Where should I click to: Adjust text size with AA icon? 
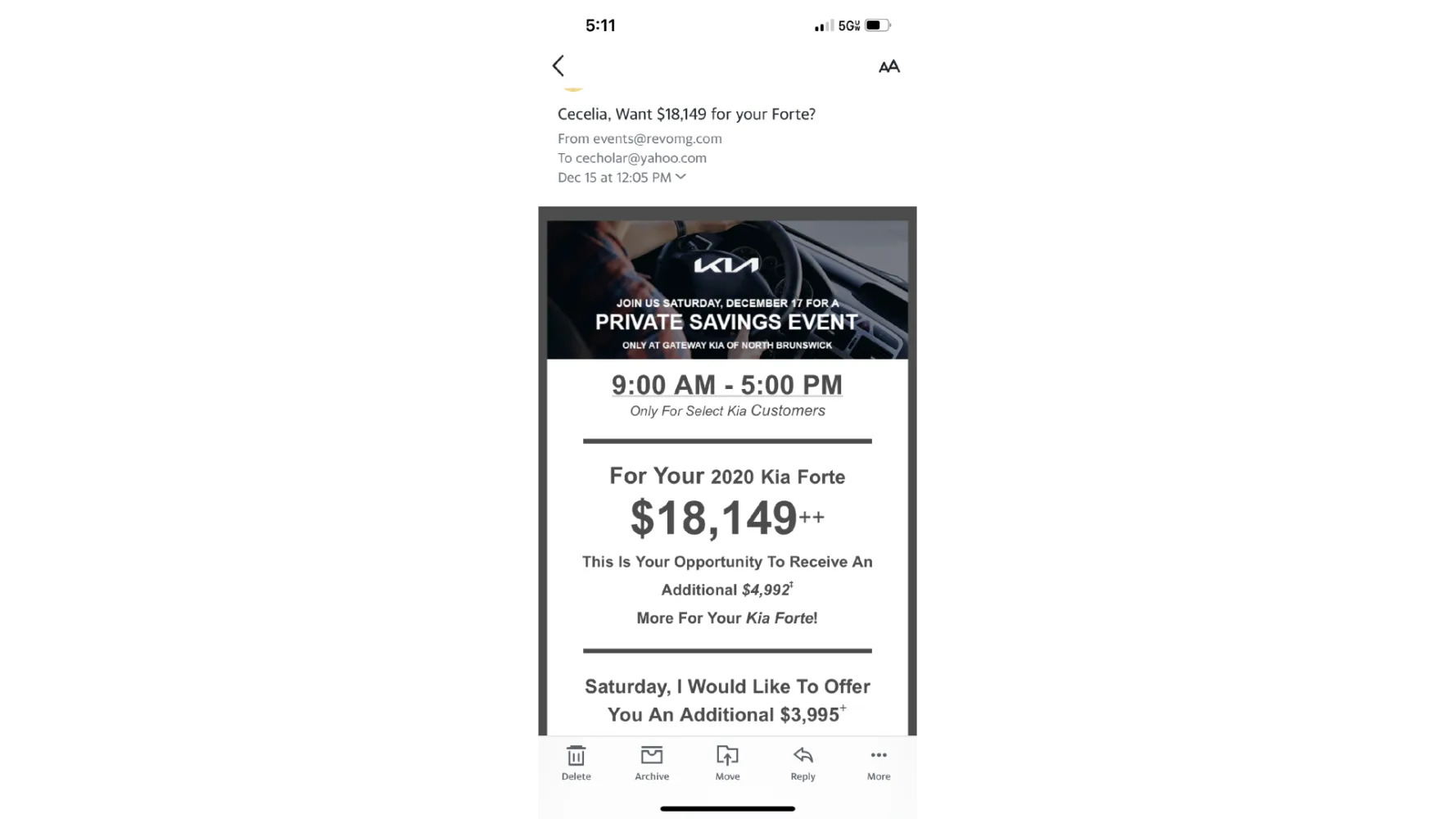889,66
